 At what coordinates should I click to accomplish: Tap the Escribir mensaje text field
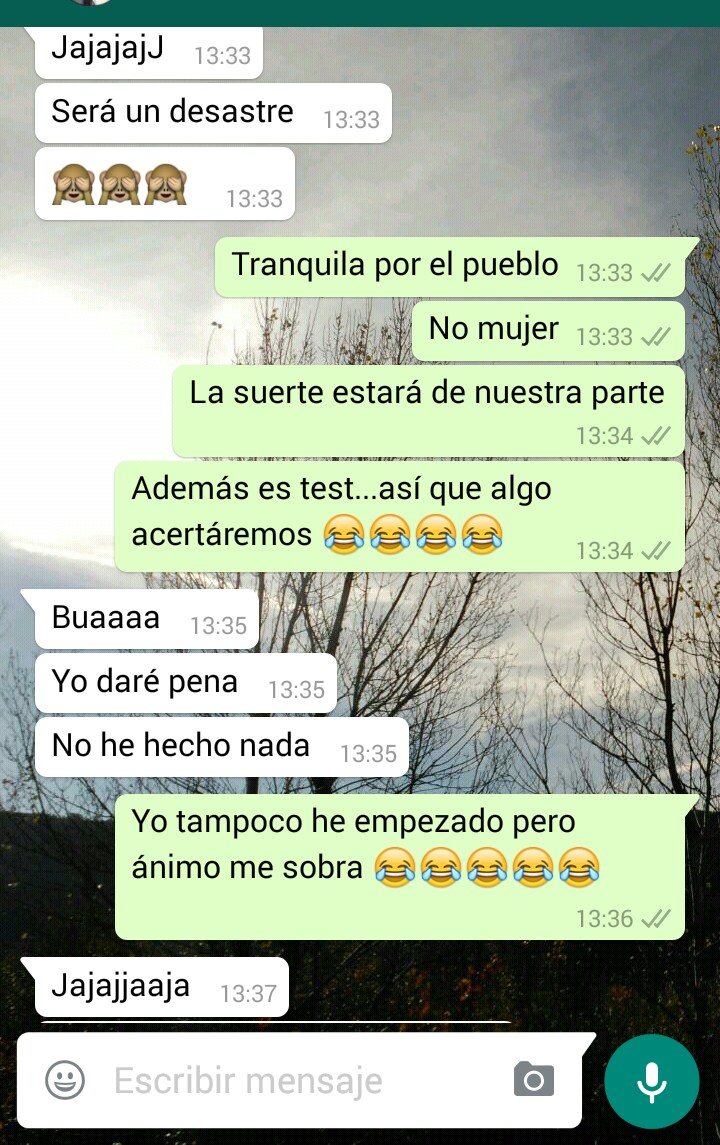tap(290, 1080)
